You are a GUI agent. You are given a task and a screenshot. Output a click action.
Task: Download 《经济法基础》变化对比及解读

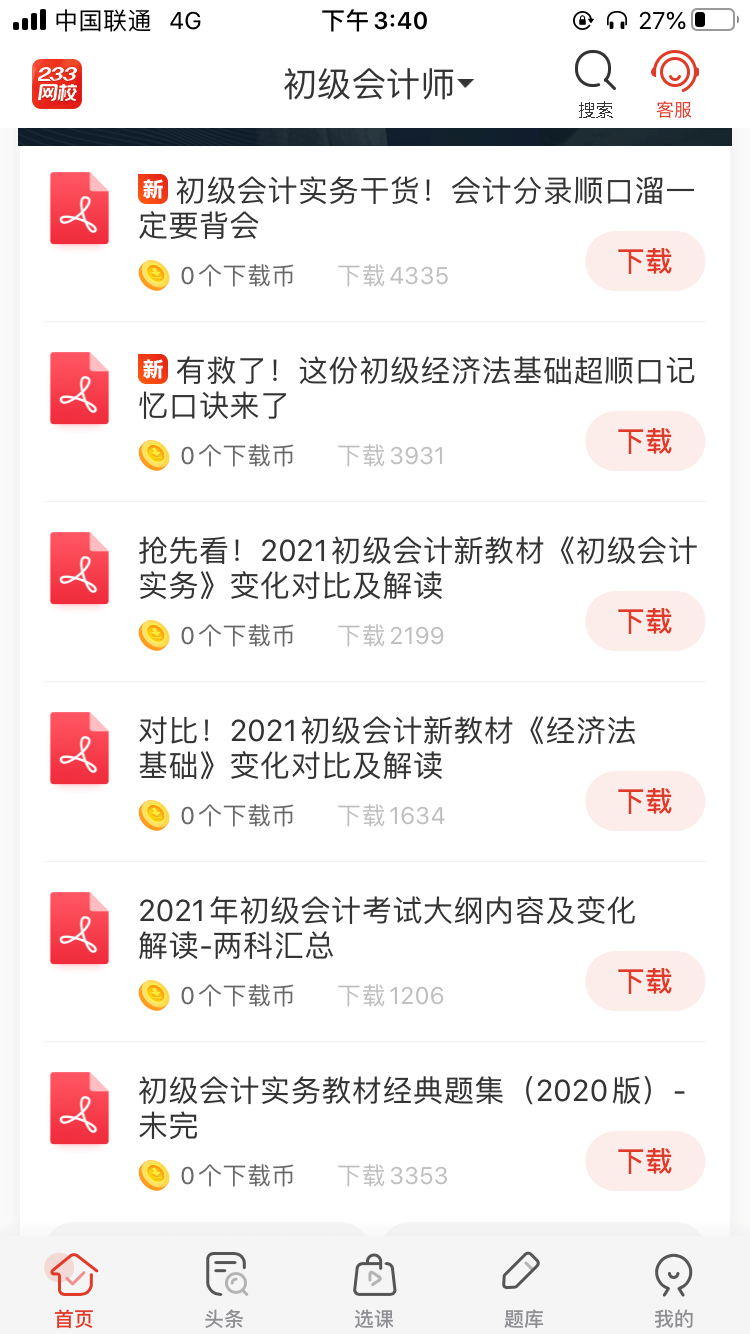(645, 801)
